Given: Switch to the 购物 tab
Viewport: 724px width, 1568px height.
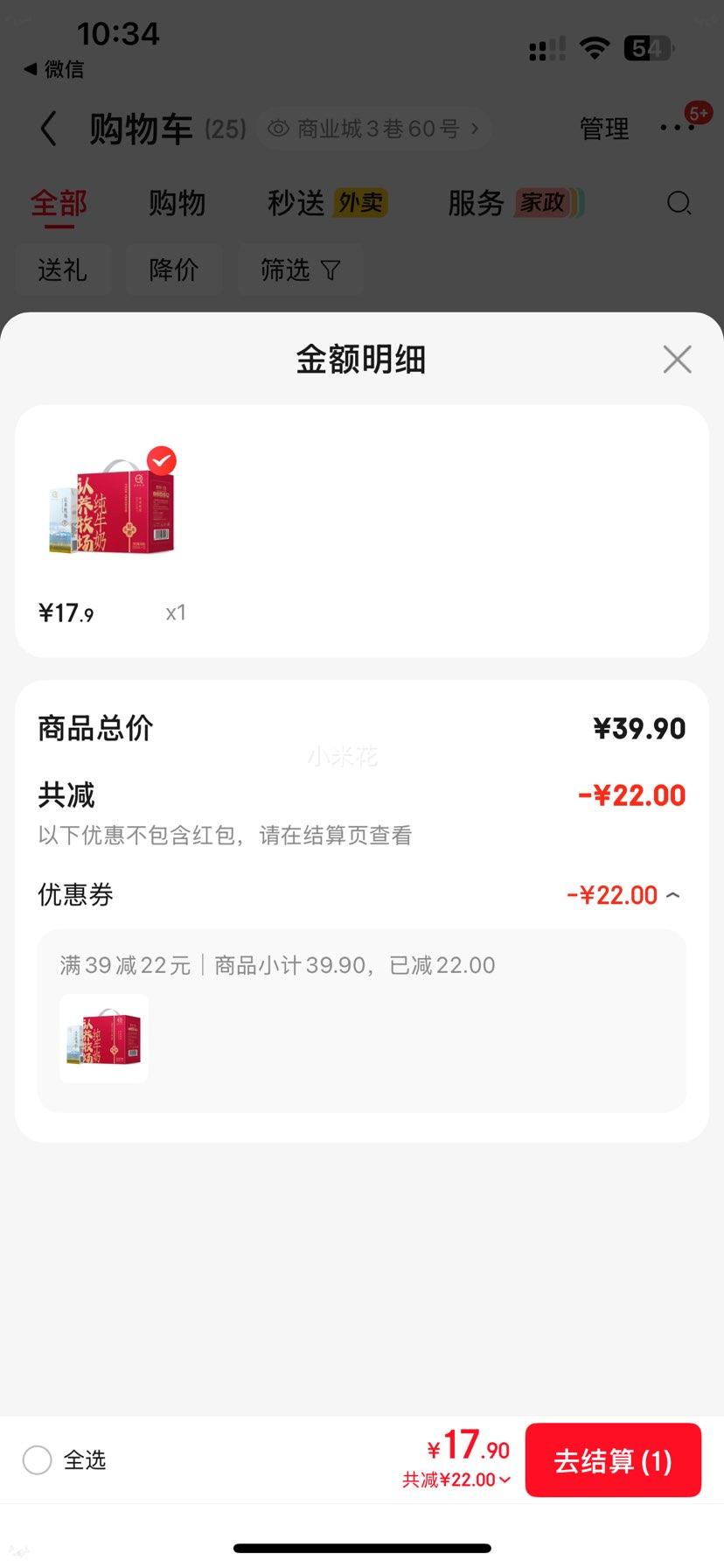Looking at the screenshot, I should (x=177, y=202).
